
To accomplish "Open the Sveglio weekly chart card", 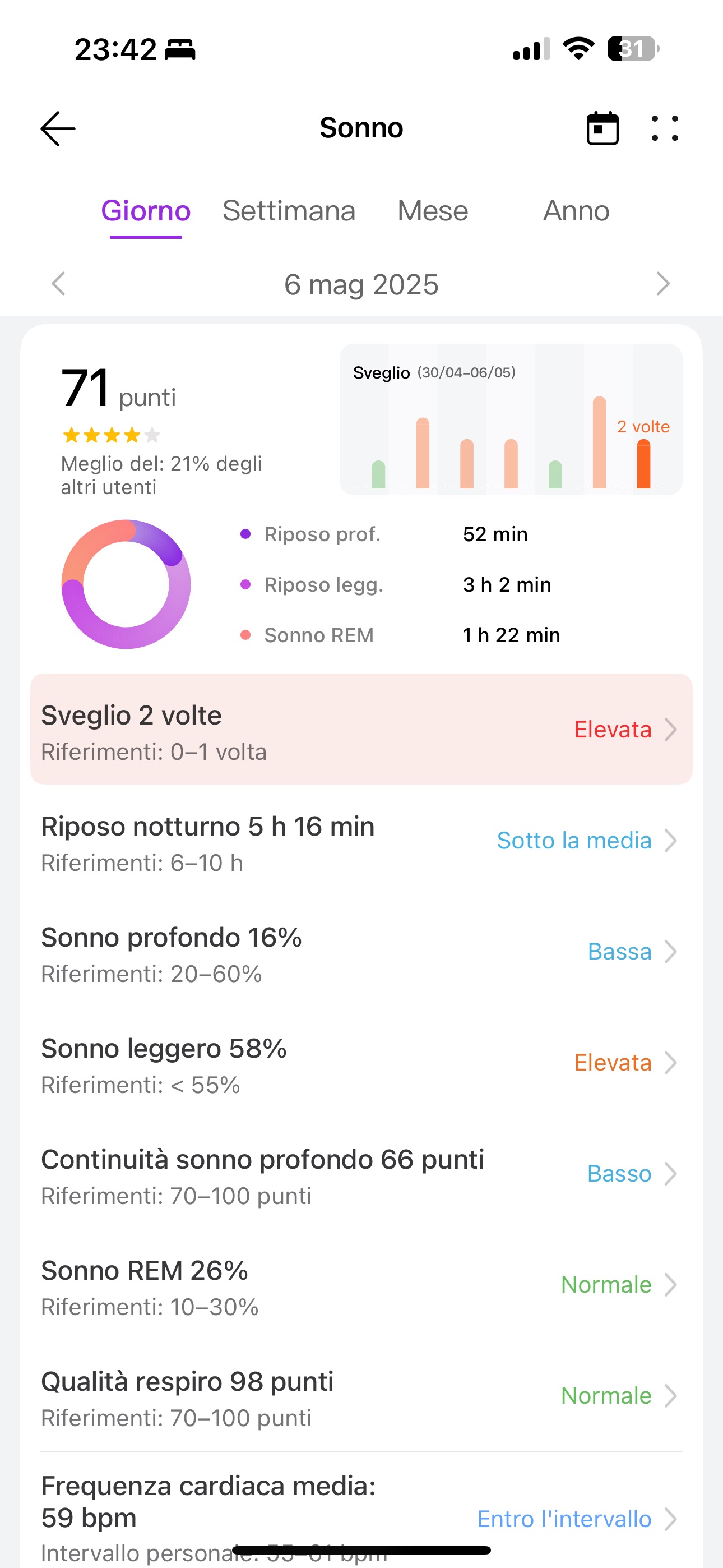I will pos(511,419).
